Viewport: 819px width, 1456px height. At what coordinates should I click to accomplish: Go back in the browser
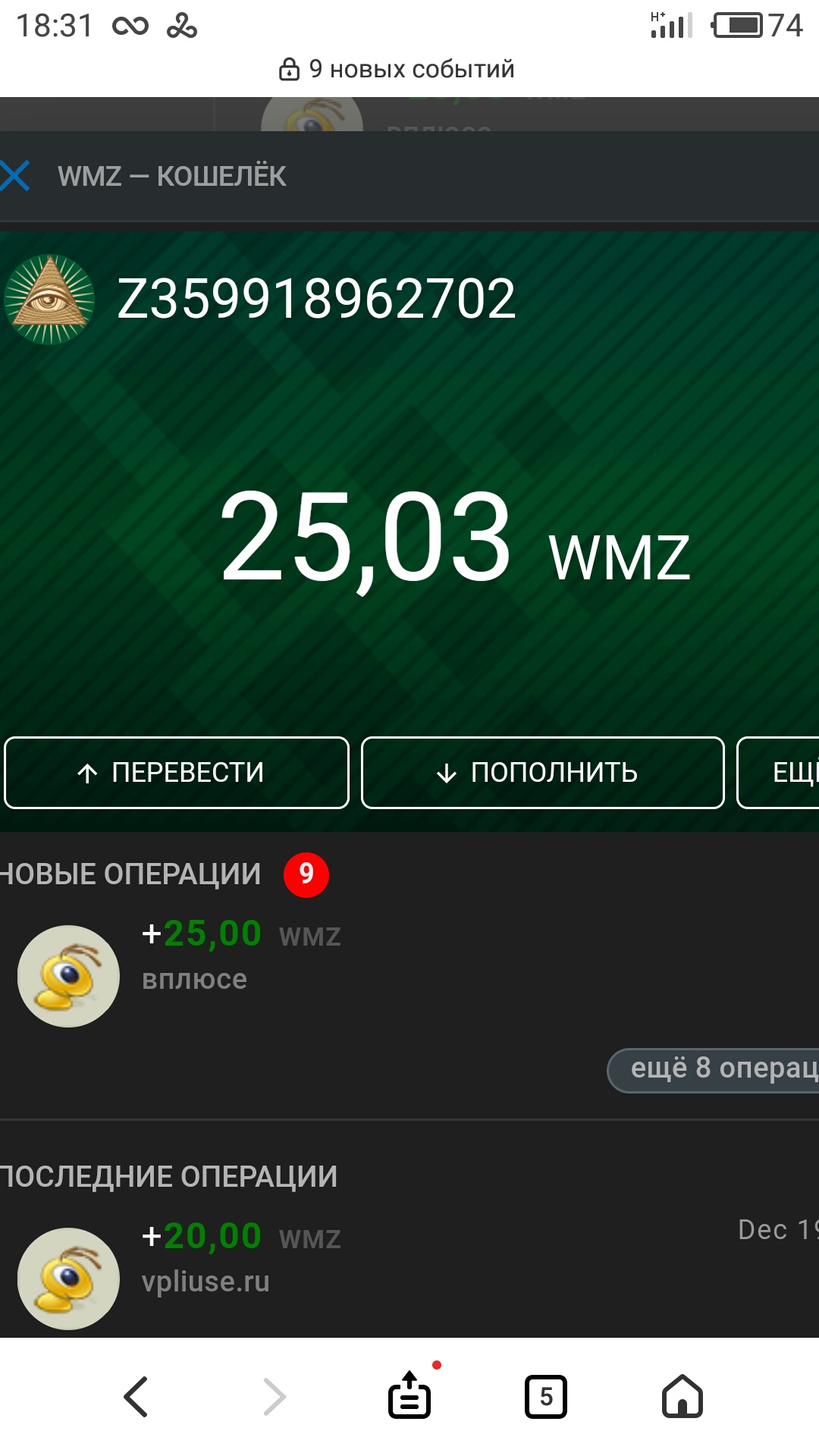136,1396
